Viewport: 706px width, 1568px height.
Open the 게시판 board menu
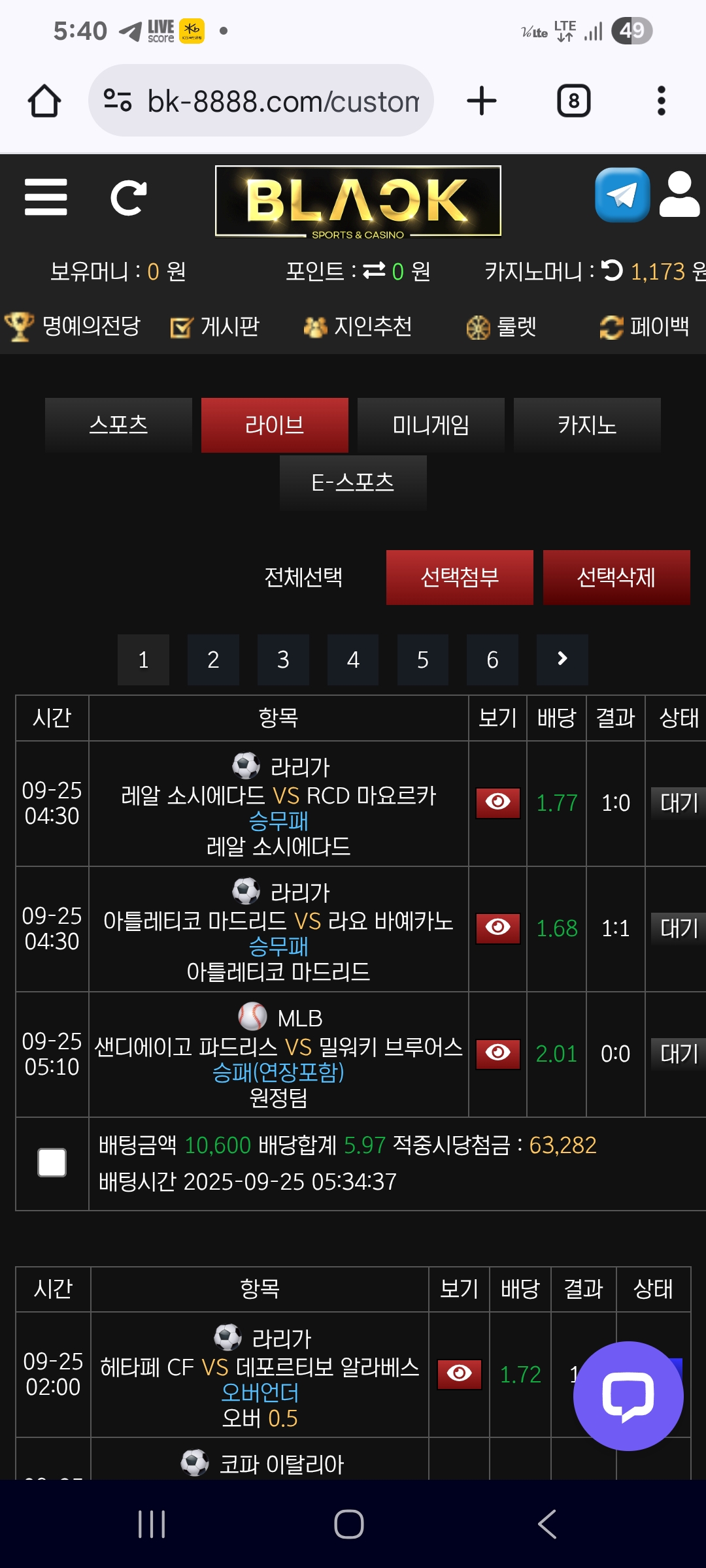point(216,326)
